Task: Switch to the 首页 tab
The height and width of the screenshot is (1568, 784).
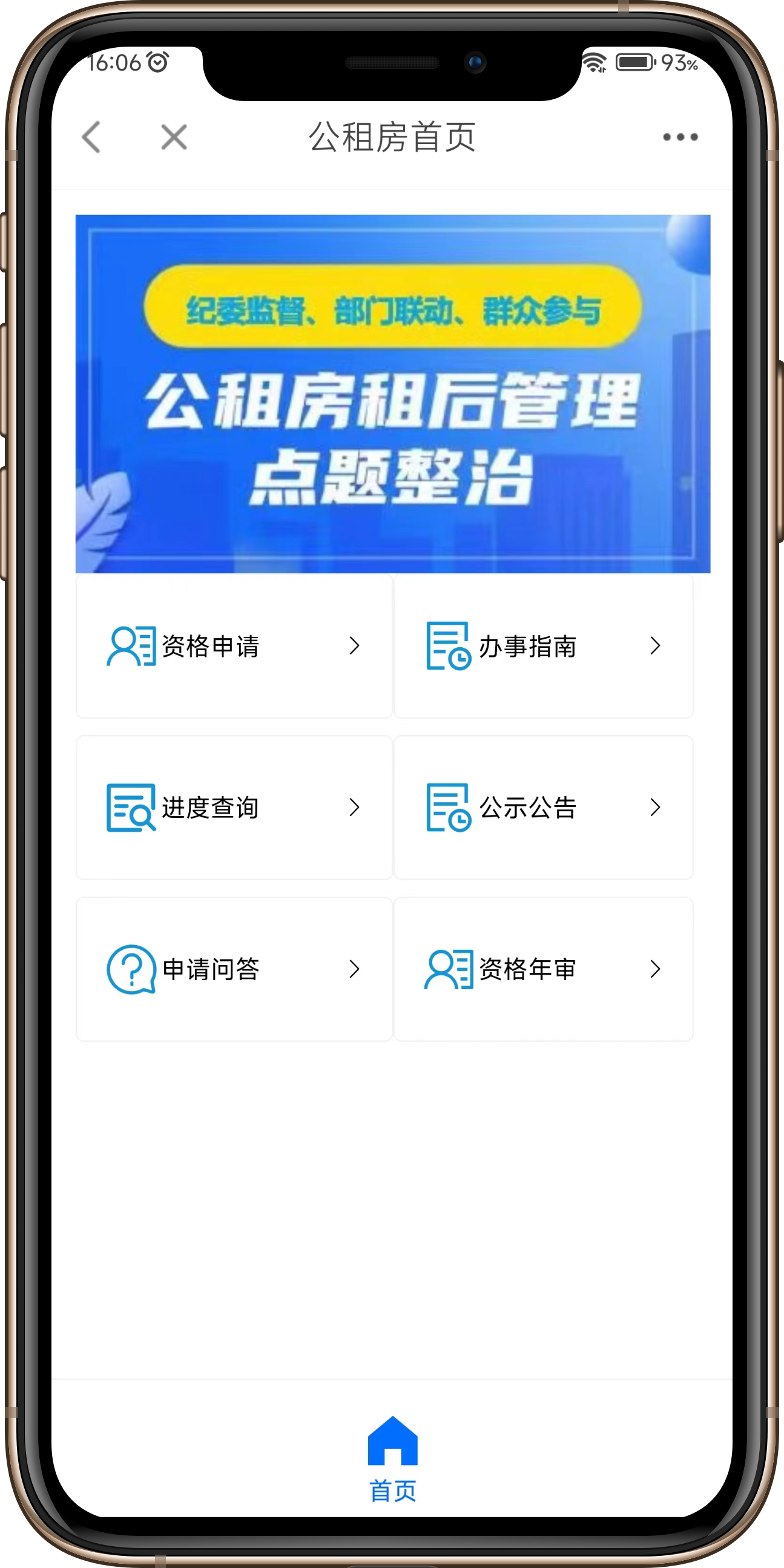Action: point(393,1460)
